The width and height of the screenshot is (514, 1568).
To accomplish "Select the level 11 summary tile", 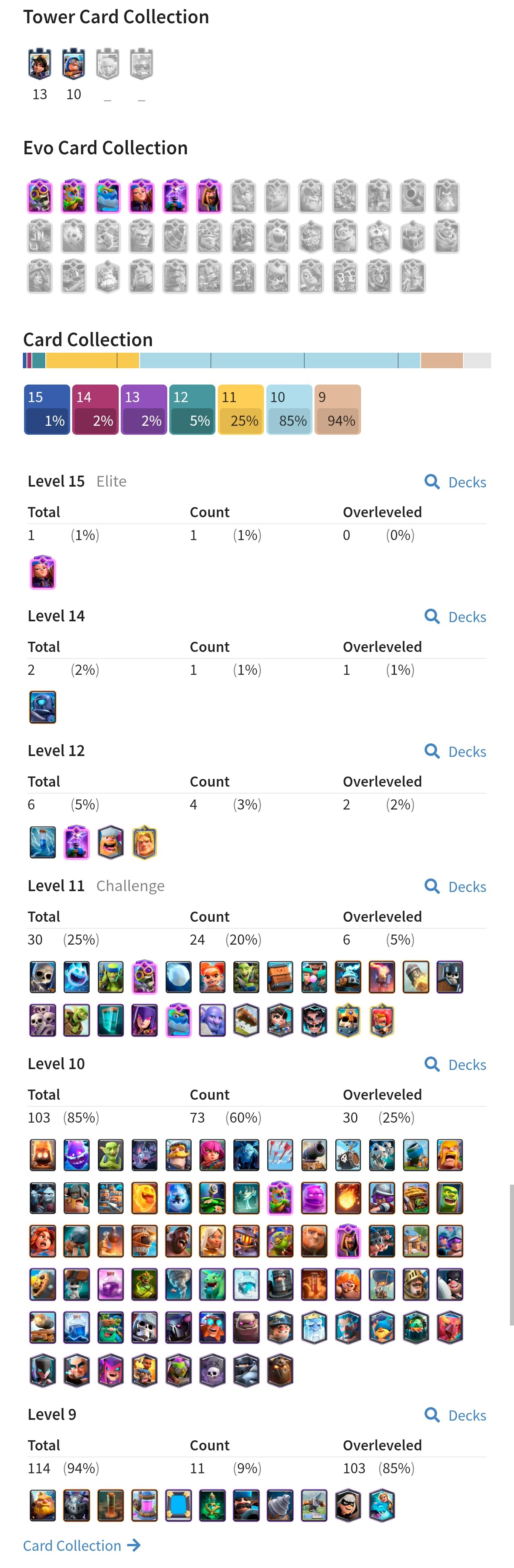I will click(241, 409).
